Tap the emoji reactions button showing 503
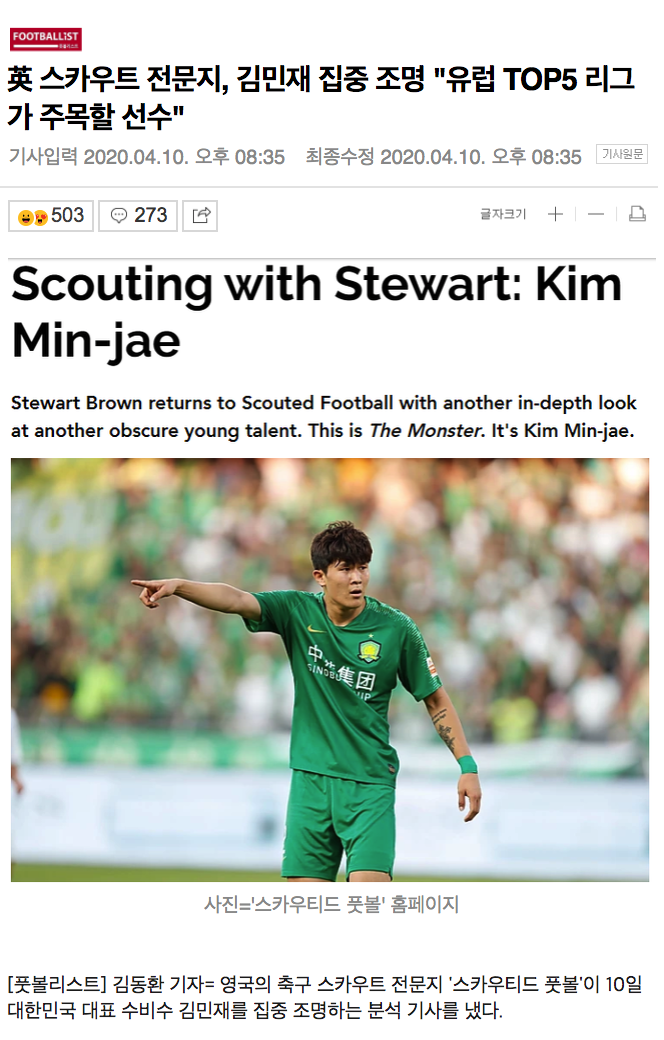The width and height of the screenshot is (664, 1040). [51, 215]
